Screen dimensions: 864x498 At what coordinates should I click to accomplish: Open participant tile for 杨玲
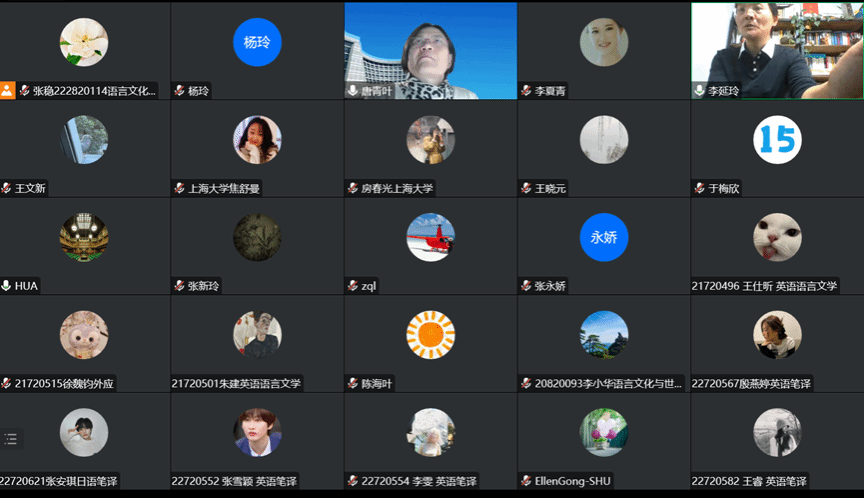point(257,50)
